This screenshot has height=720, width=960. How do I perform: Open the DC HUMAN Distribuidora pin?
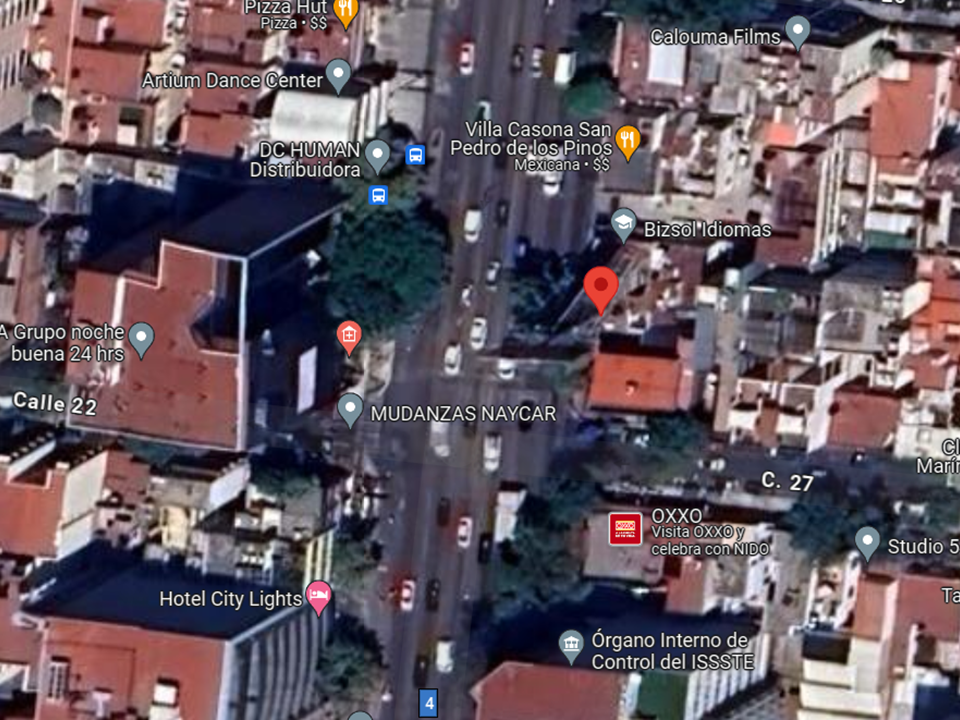[377, 156]
